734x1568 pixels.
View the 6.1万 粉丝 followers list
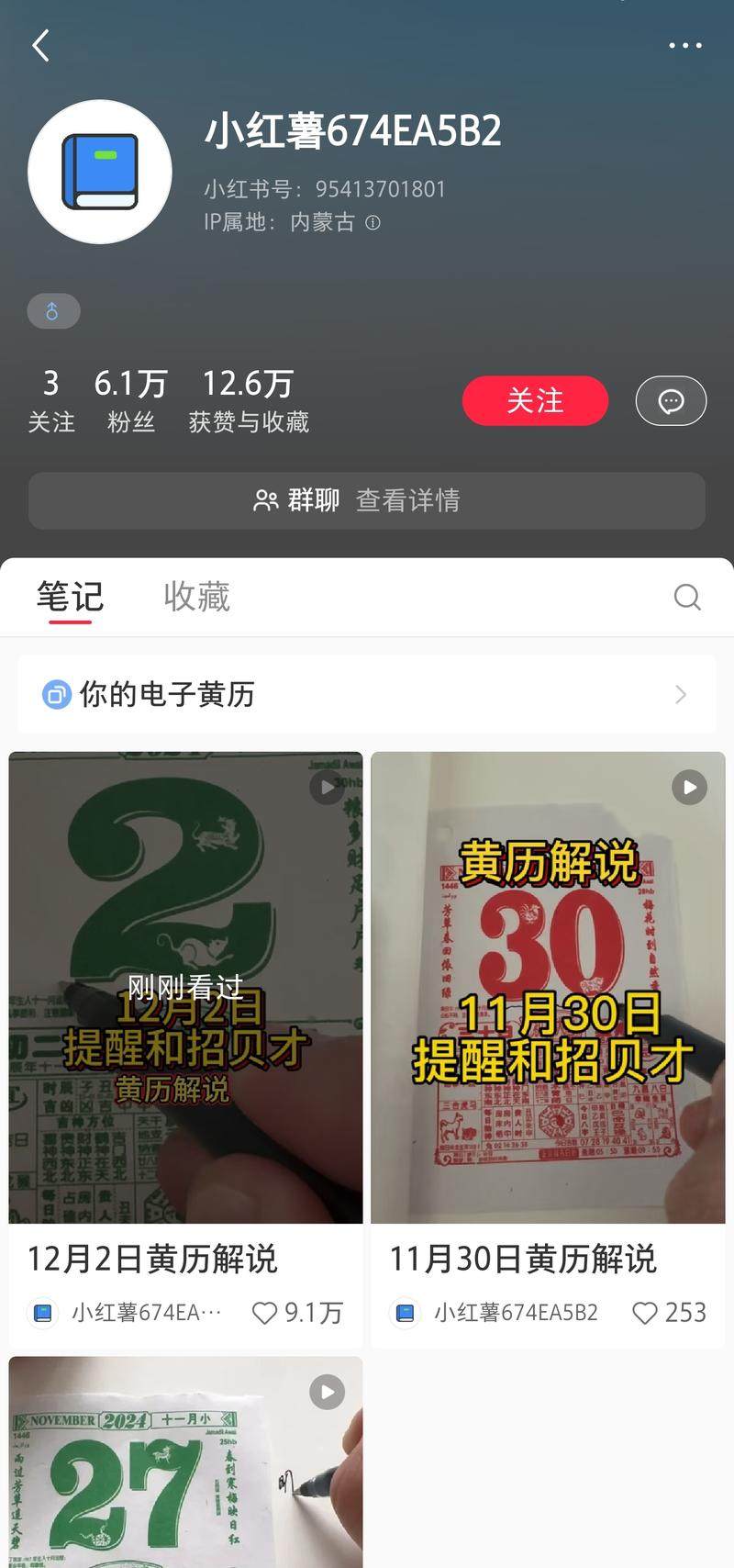click(130, 400)
